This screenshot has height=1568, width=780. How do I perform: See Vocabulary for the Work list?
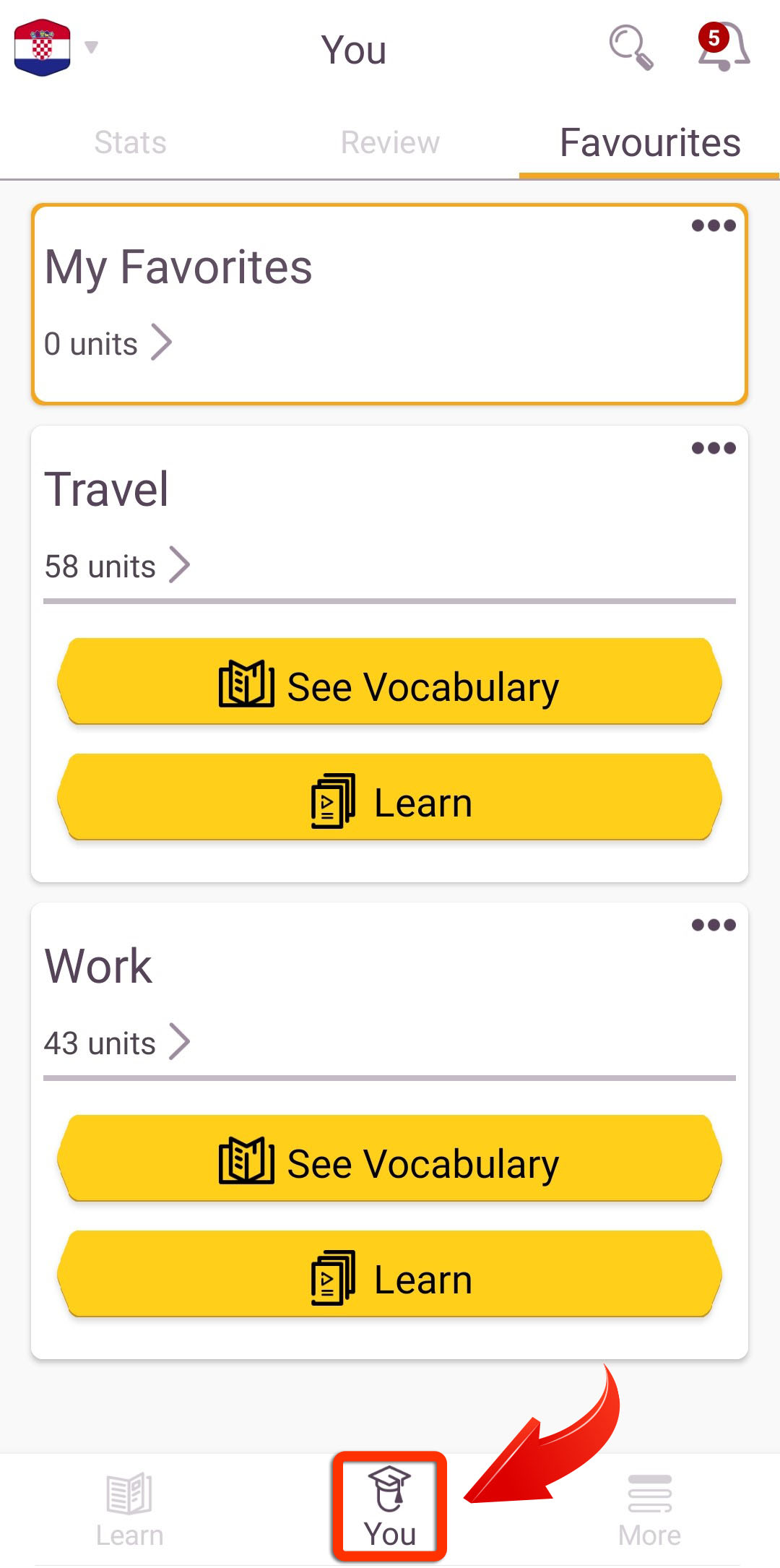pyautogui.click(x=389, y=1158)
